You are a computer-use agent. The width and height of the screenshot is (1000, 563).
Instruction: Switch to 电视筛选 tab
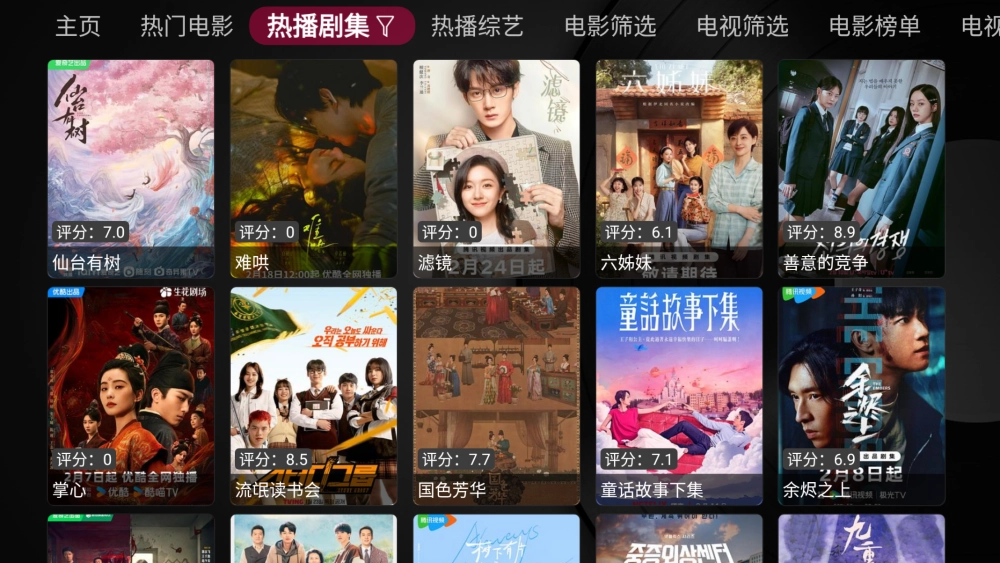[x=742, y=26]
